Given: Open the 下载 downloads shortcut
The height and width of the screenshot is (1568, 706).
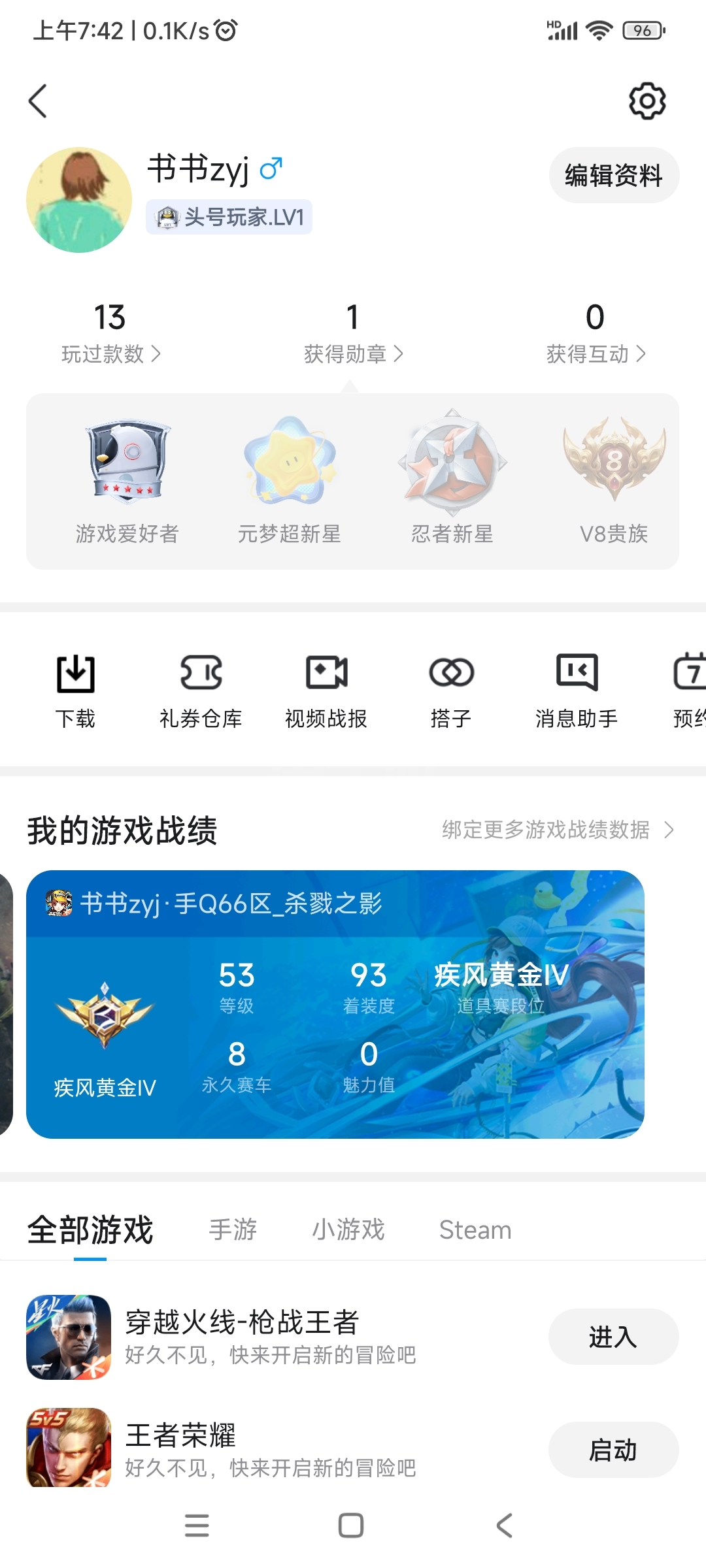Looking at the screenshot, I should coord(75,690).
